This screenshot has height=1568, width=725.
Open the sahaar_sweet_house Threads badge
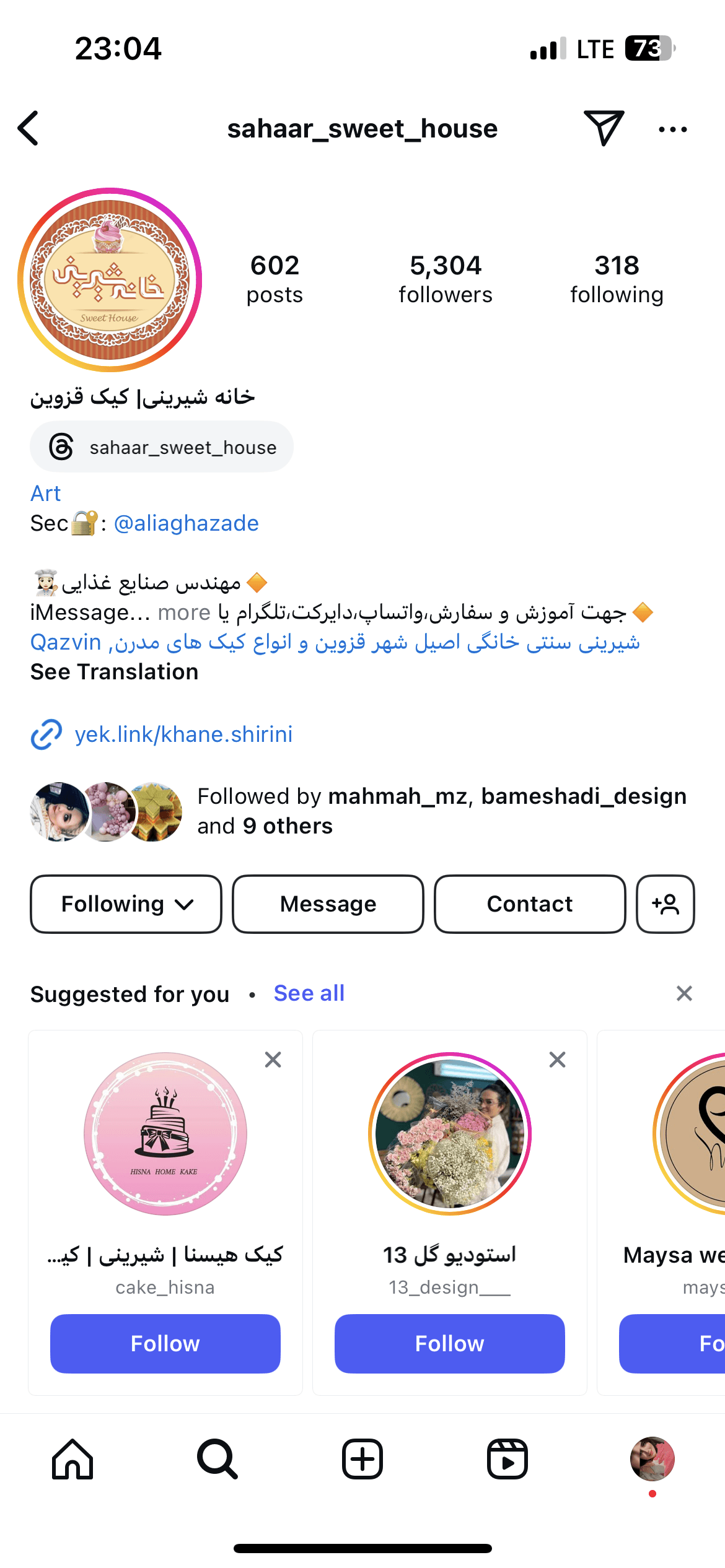(x=162, y=447)
